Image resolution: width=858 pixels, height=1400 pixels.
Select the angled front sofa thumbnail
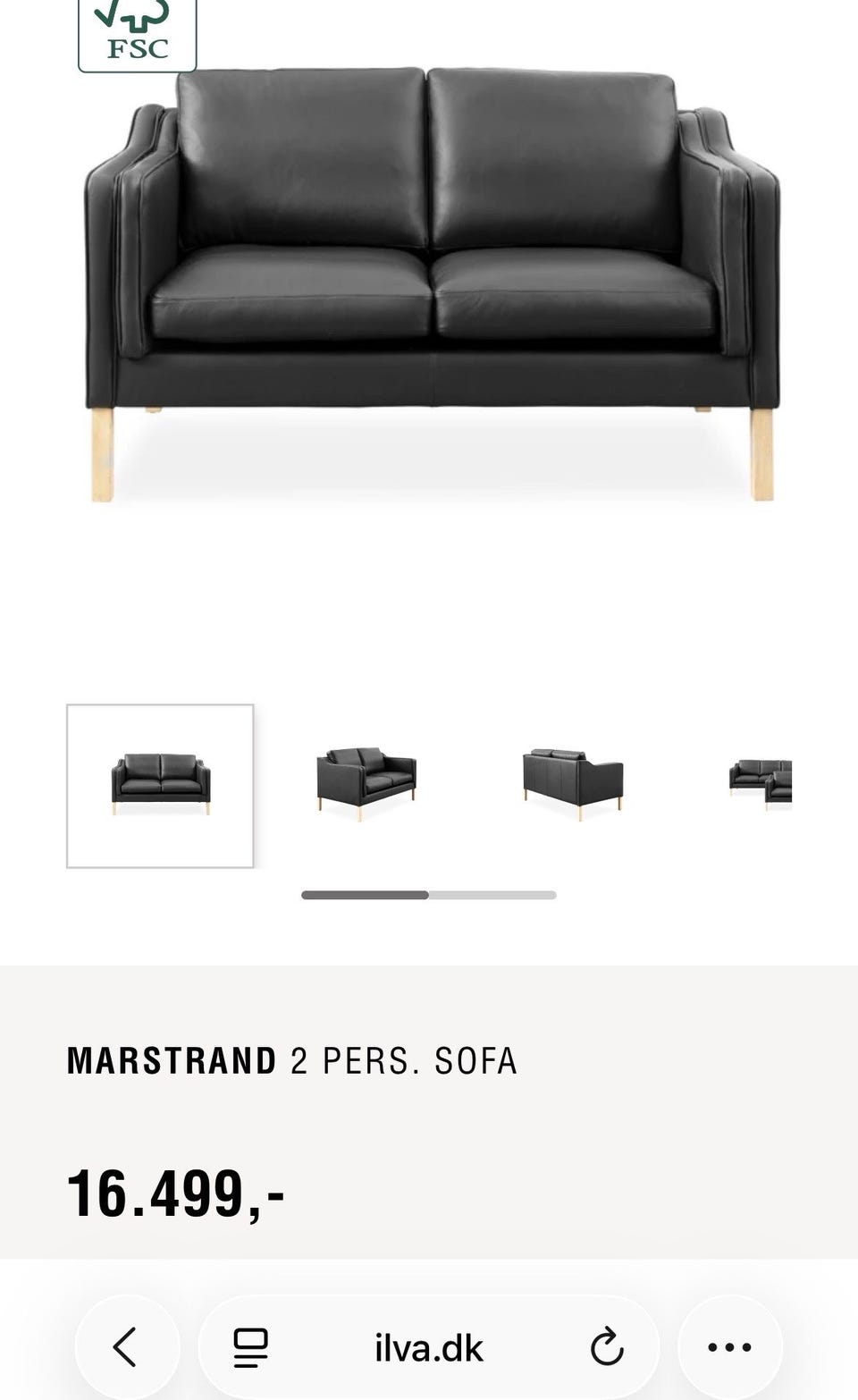point(366,784)
